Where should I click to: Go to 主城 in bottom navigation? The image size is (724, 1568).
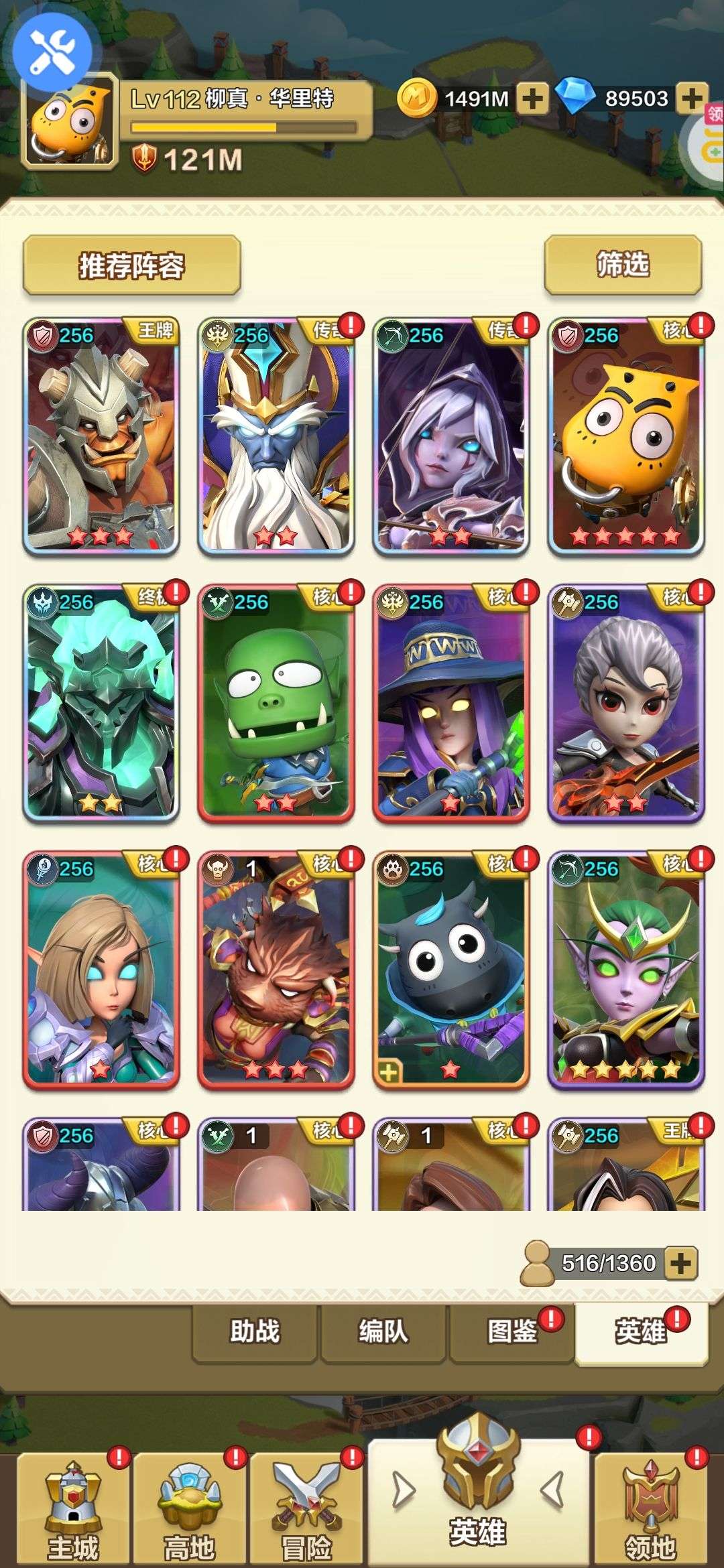tap(73, 1510)
